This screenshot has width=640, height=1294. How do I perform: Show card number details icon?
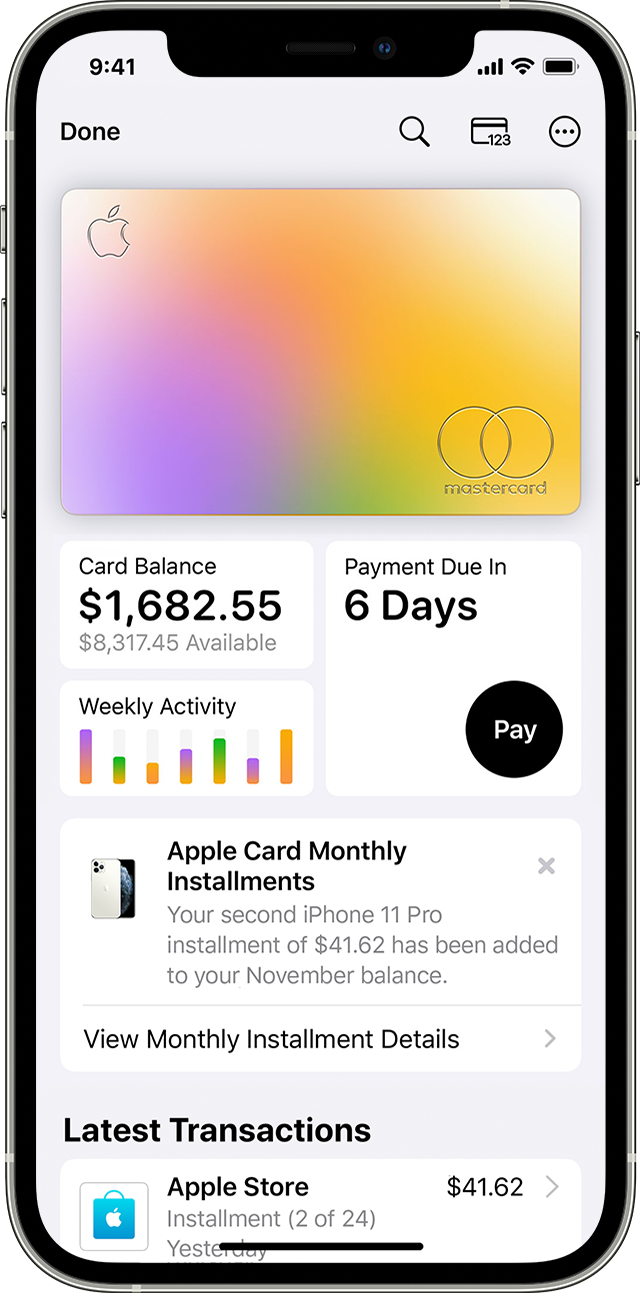[x=490, y=132]
